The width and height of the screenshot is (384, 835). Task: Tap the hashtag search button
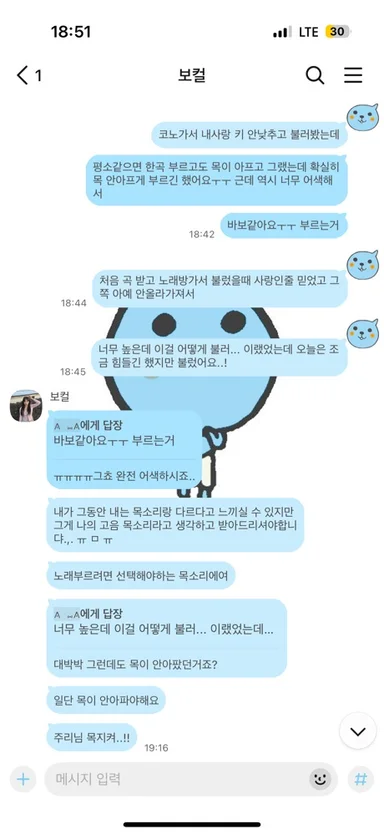click(x=361, y=780)
